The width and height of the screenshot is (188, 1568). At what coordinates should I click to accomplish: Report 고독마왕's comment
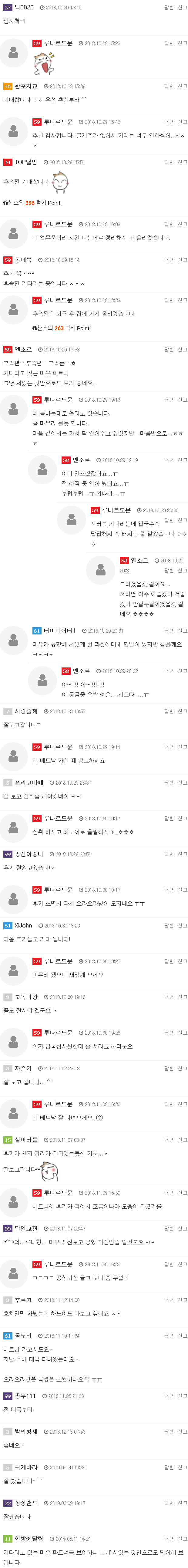[182, 997]
